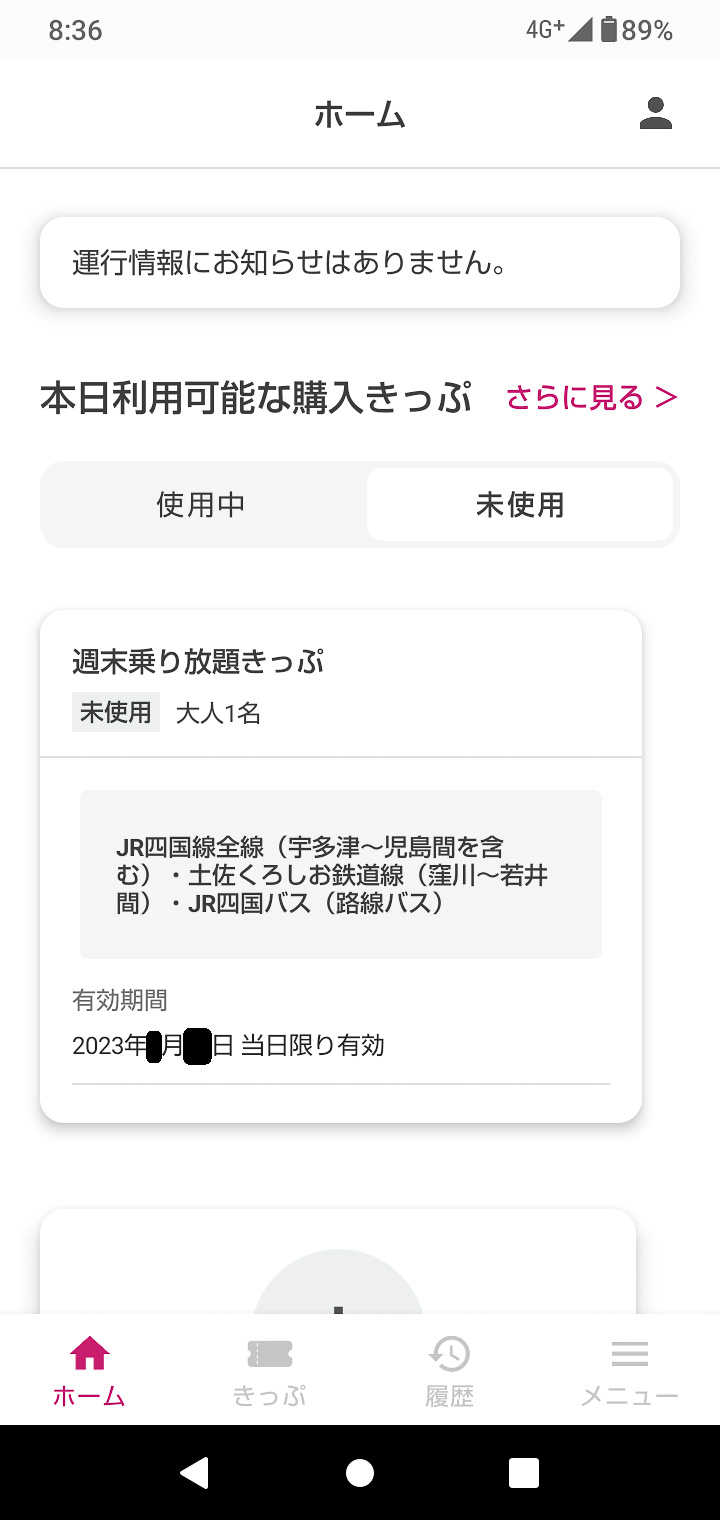Switch to the 未使用 tickets view

[520, 505]
